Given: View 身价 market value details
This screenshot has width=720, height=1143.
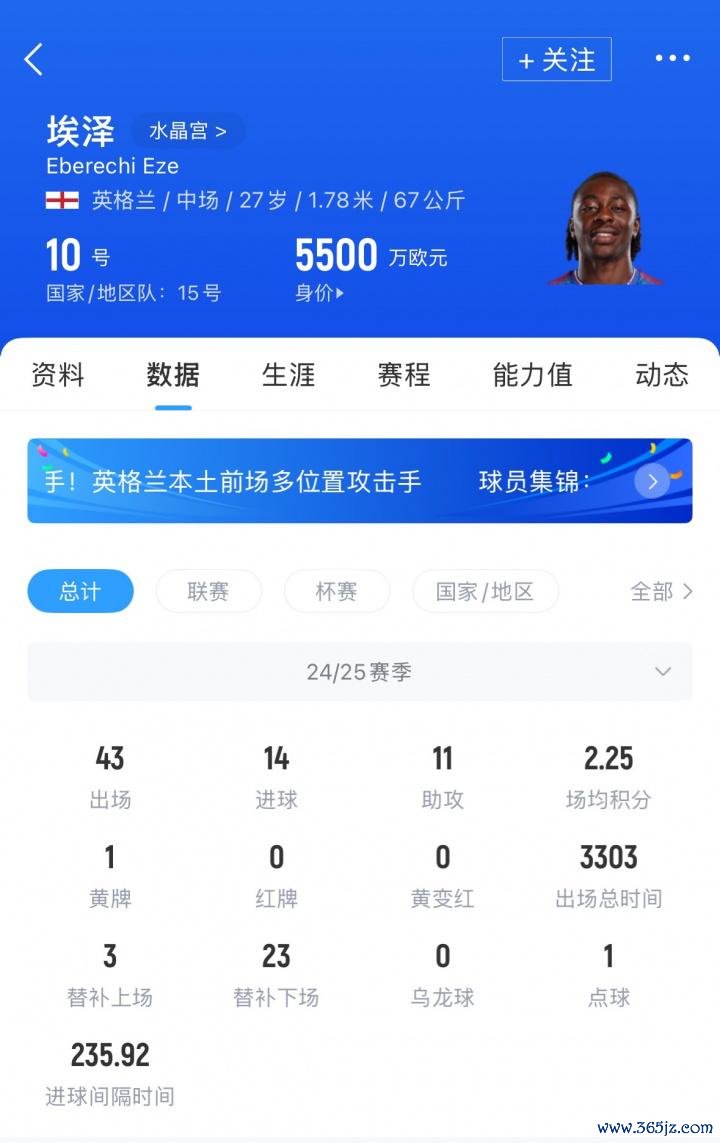Looking at the screenshot, I should click(319, 293).
